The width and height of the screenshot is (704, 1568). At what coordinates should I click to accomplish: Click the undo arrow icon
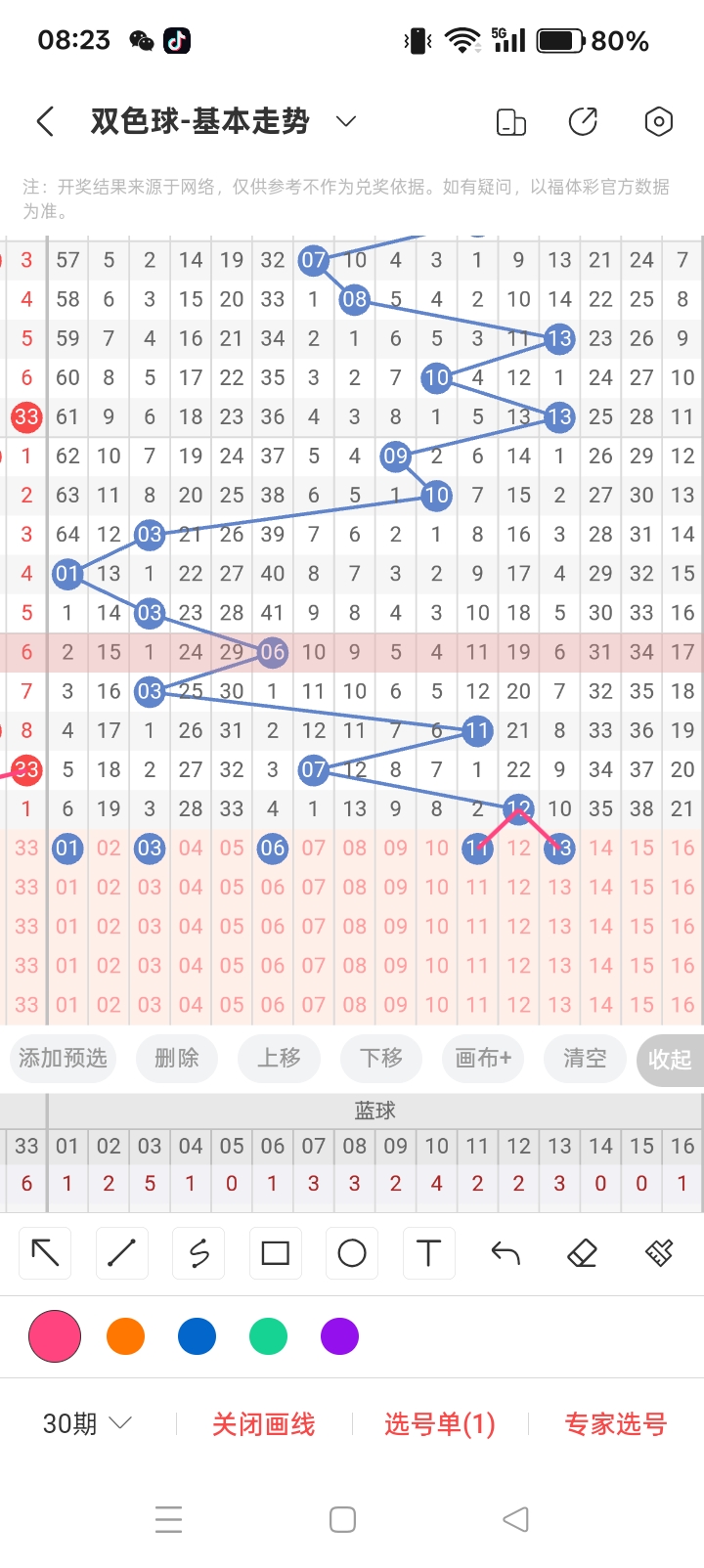point(504,1252)
